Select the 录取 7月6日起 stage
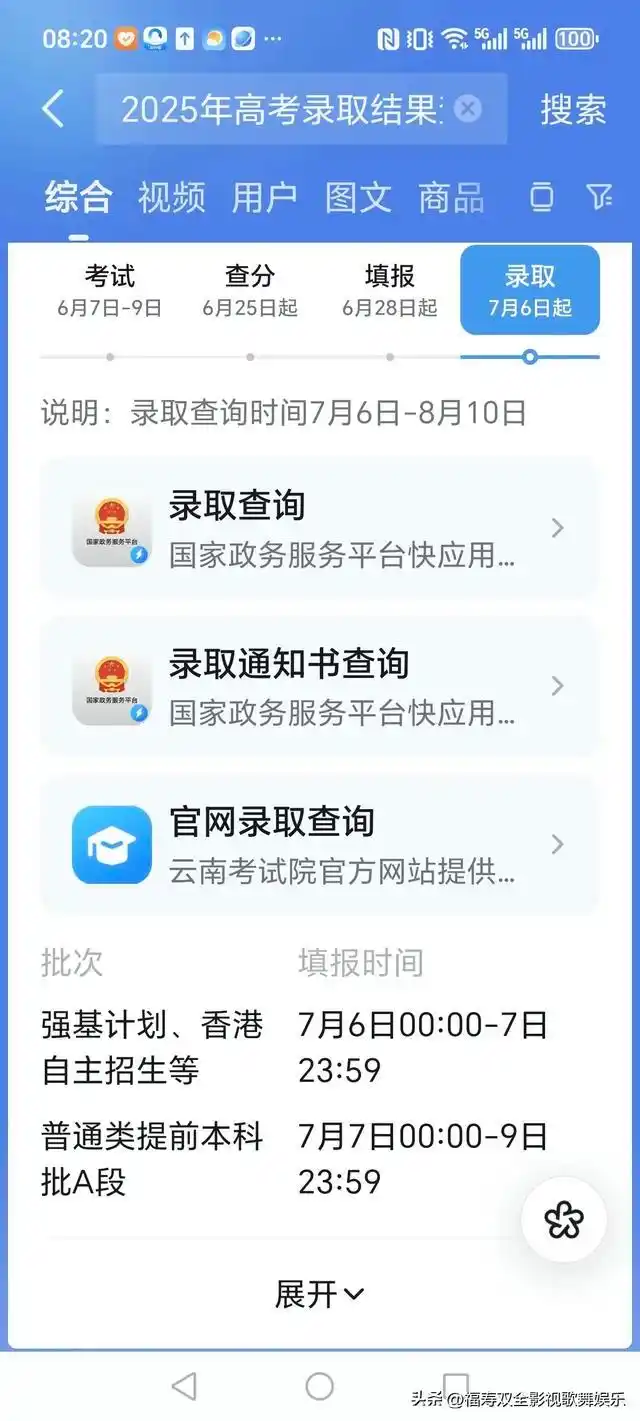 coord(530,290)
